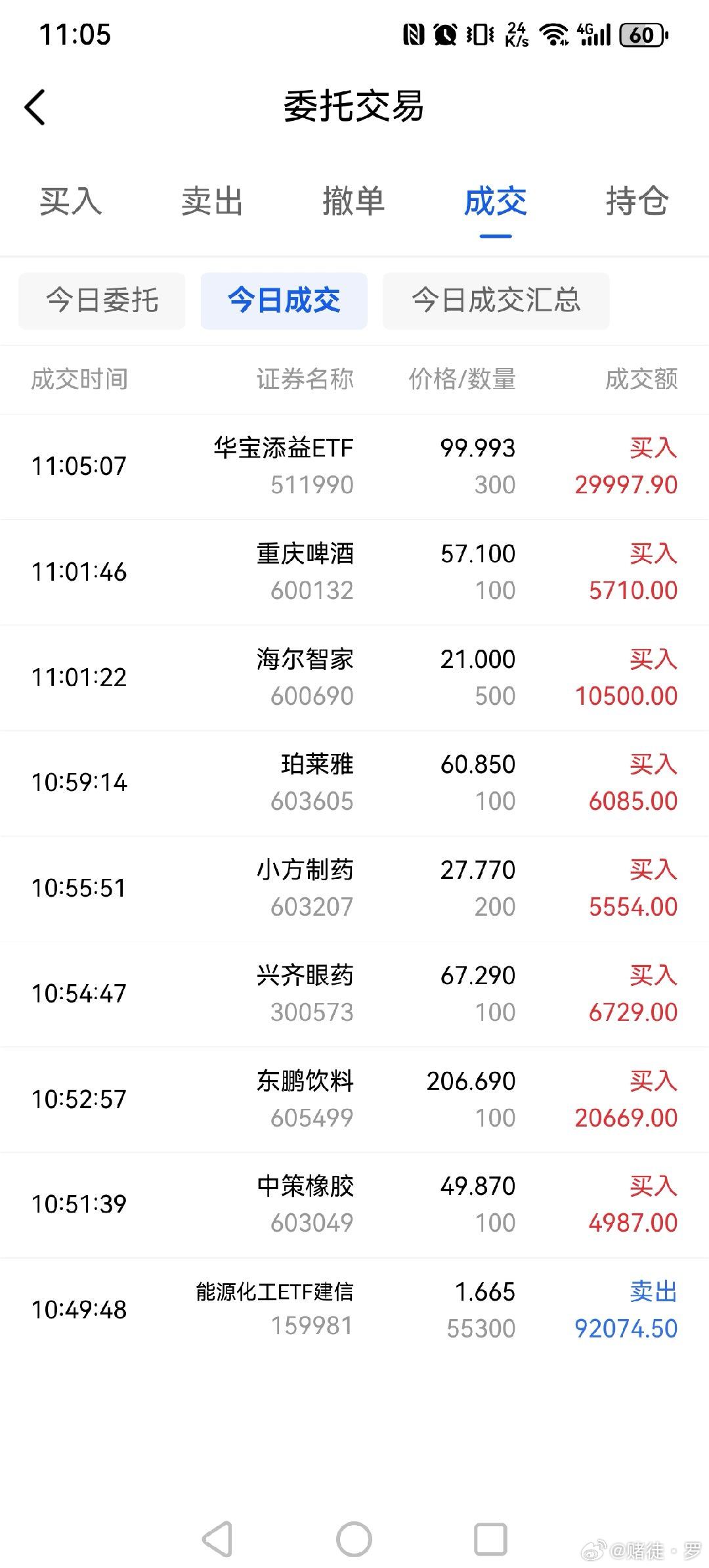The width and height of the screenshot is (709, 1568).
Task: Open the 华宝添益ETF trade record
Action: [354, 466]
